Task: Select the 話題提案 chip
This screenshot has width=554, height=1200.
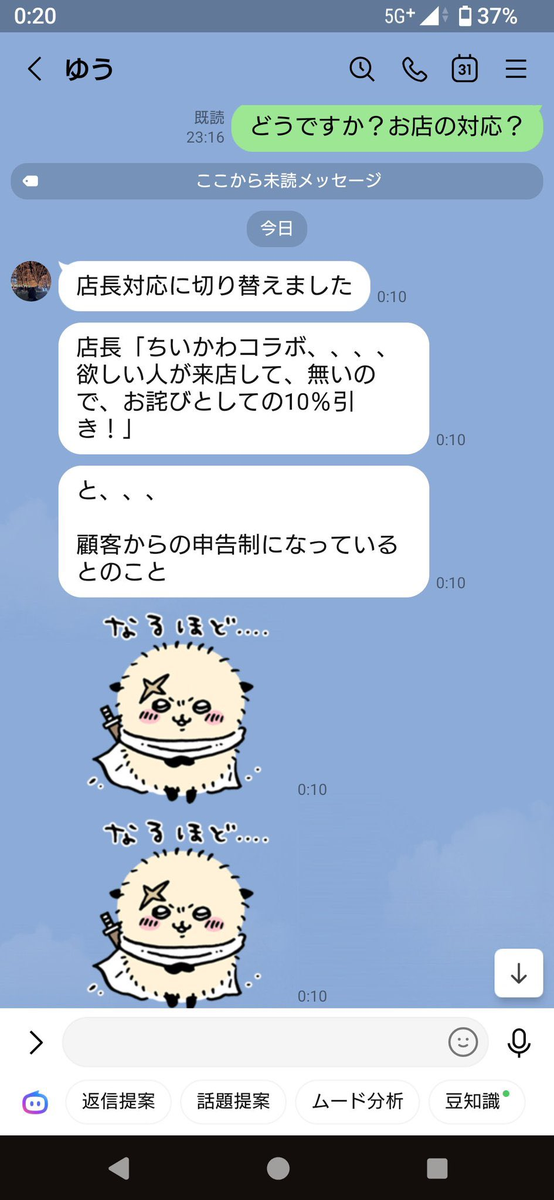Action: pos(234,1102)
